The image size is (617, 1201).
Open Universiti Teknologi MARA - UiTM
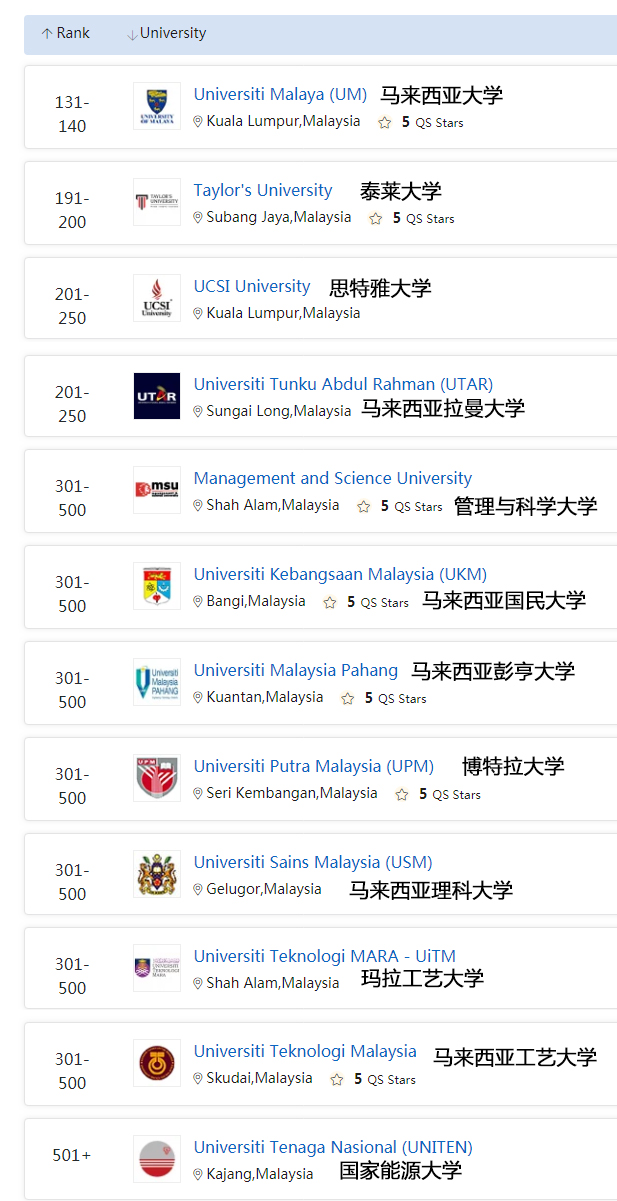[x=324, y=956]
